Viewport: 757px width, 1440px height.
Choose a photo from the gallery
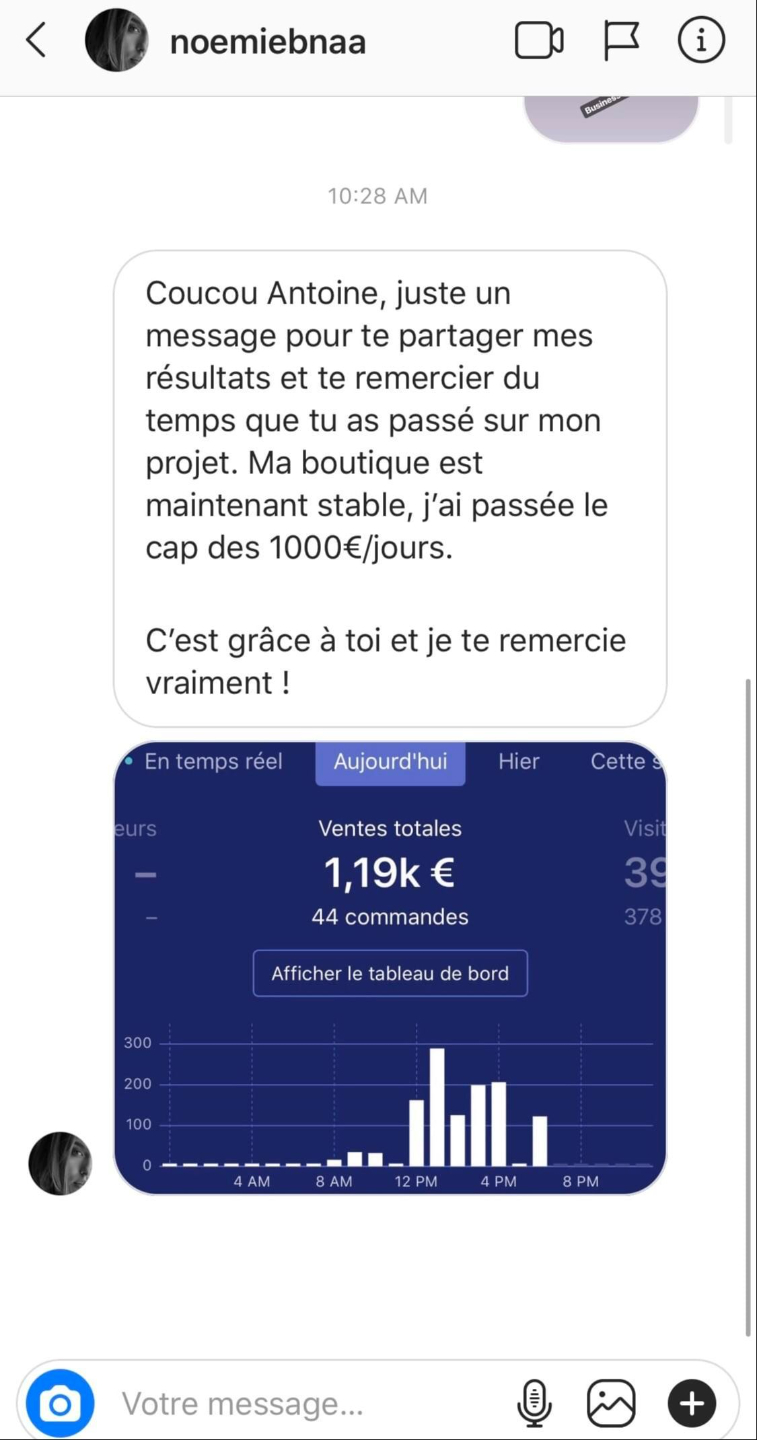(x=611, y=1404)
